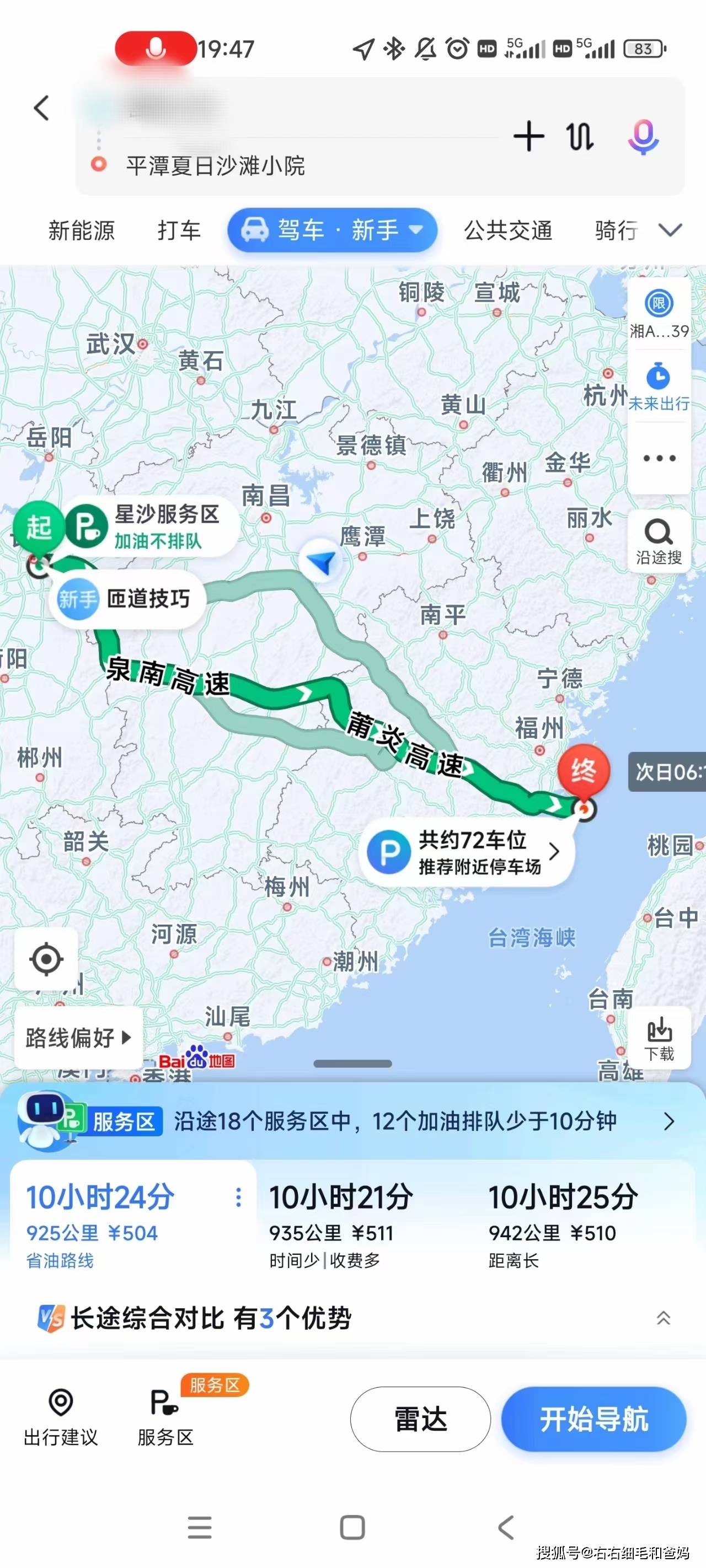The image size is (706, 1568).
Task: Swap start and destination points
Action: tap(580, 136)
